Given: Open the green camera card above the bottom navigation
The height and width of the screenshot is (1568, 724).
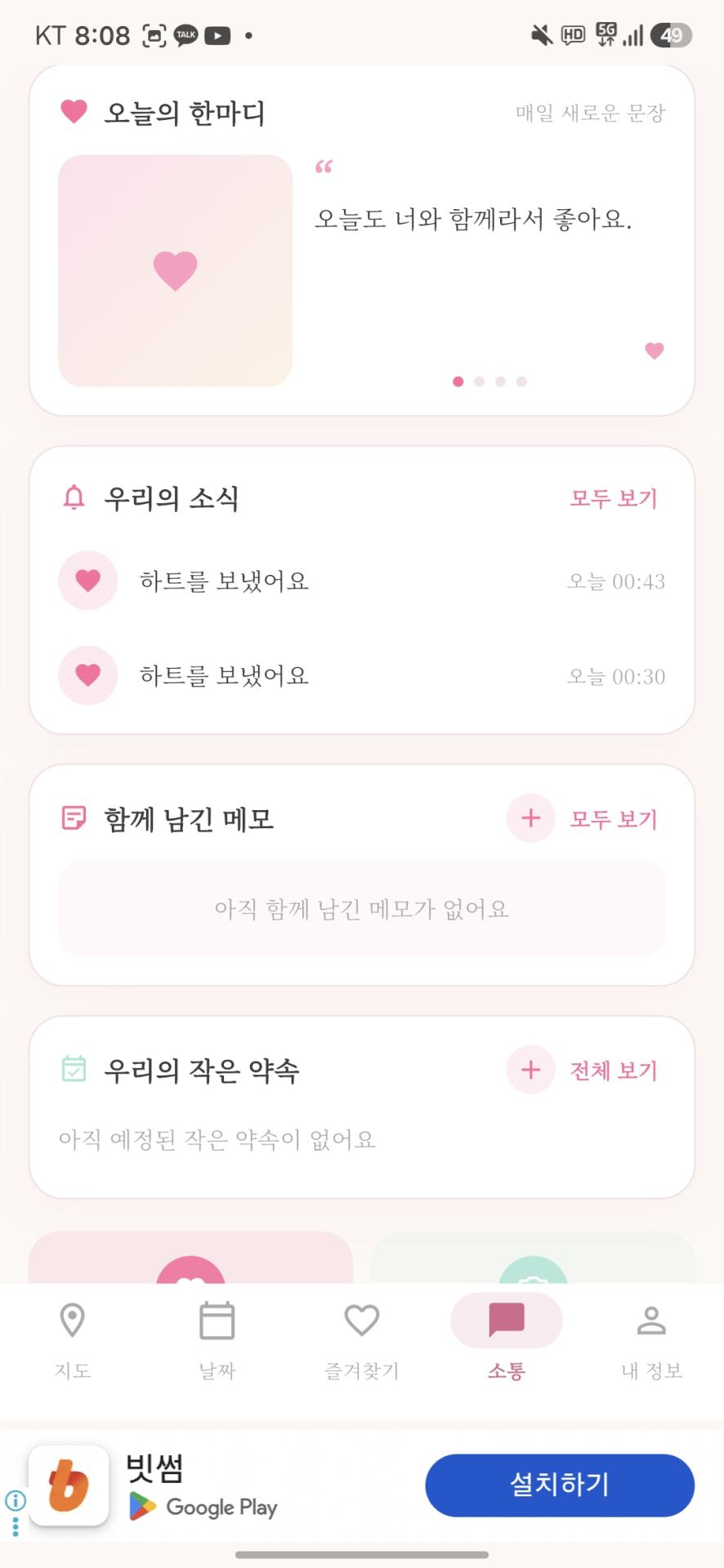Looking at the screenshot, I should (x=533, y=1258).
